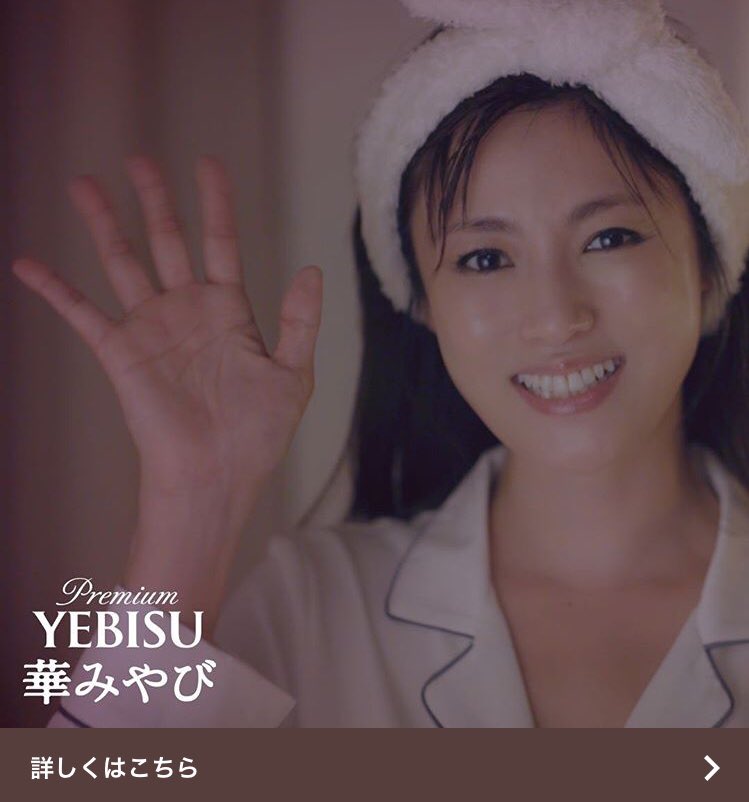749x802 pixels.
Task: Open the 詳しくはこちら details link
Action: pos(374,767)
